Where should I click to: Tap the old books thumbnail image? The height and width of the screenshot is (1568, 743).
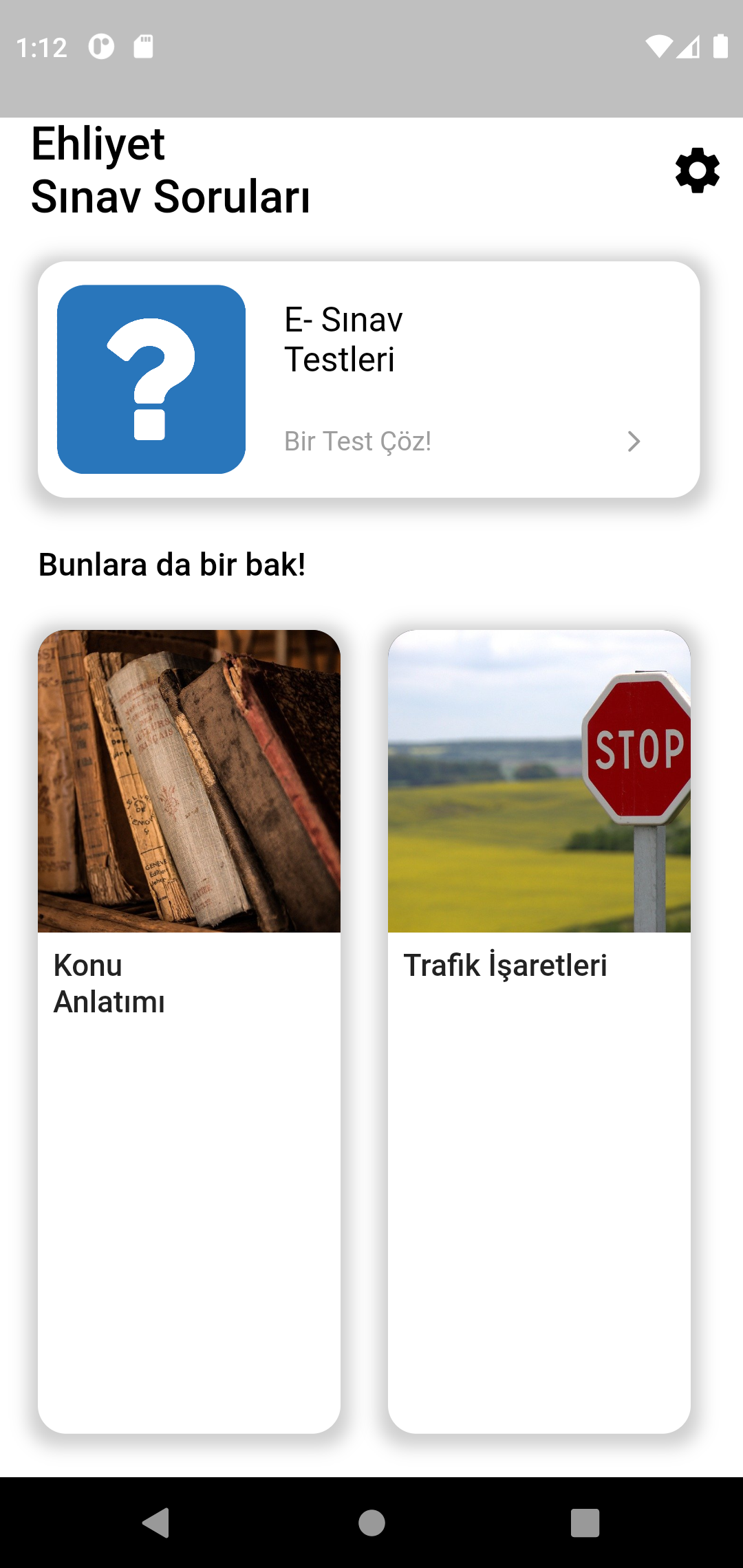pos(190,784)
